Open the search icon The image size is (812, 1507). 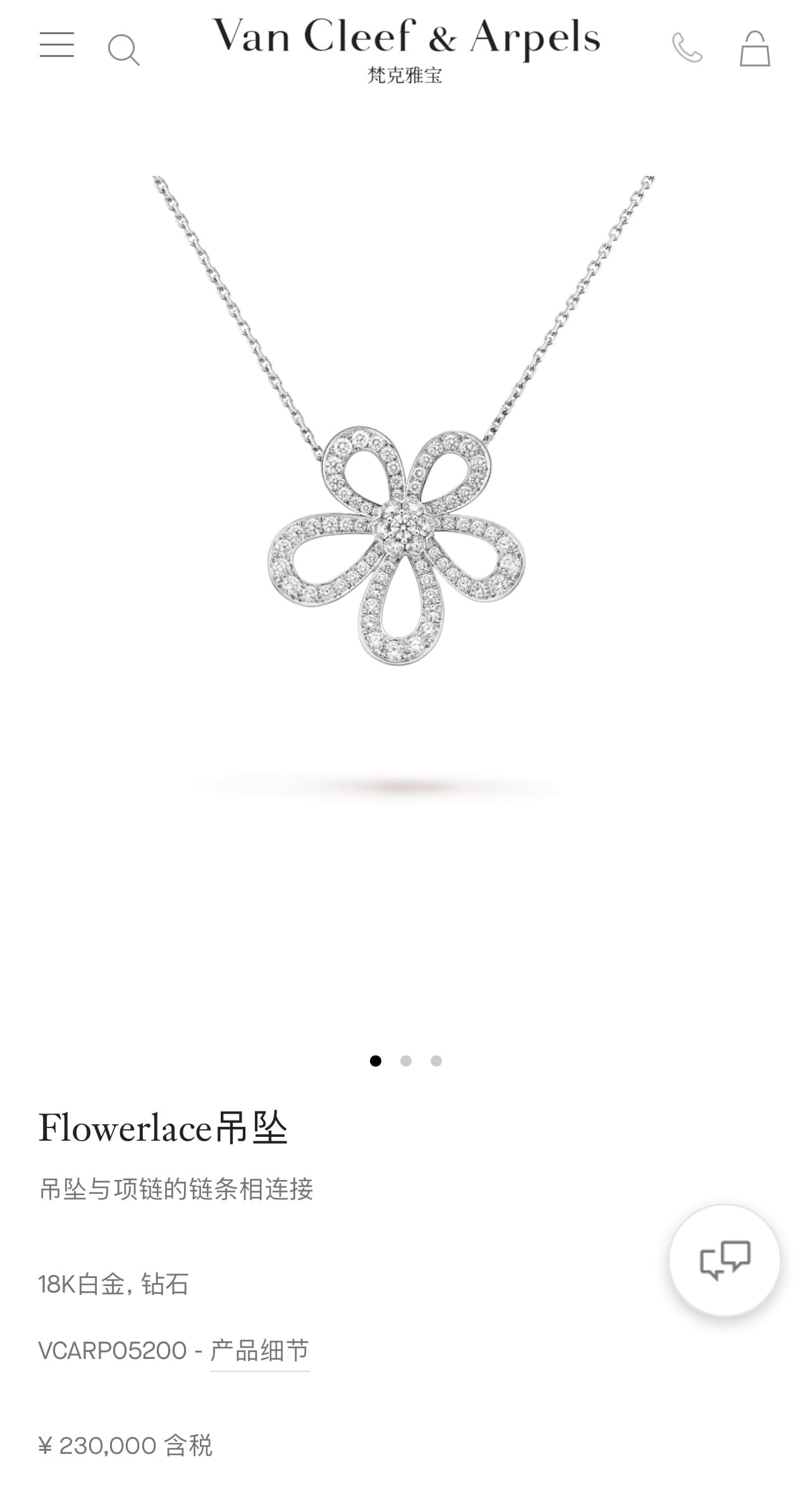[x=123, y=50]
